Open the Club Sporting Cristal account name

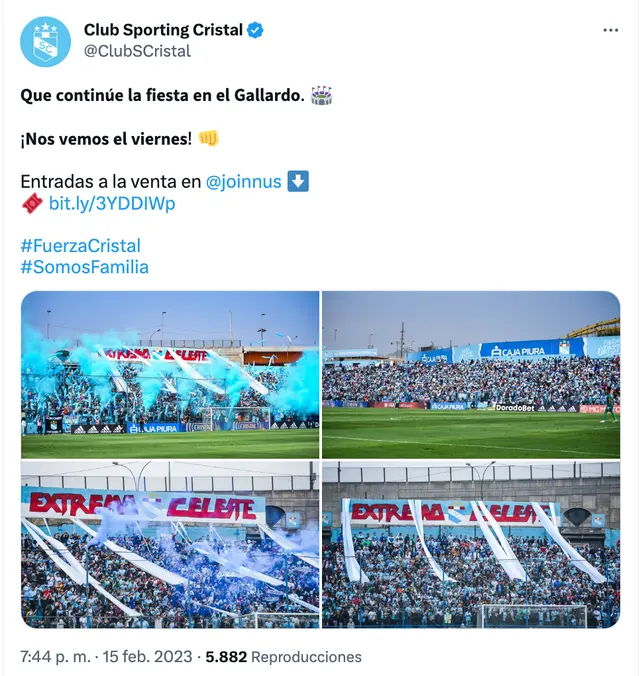163,30
